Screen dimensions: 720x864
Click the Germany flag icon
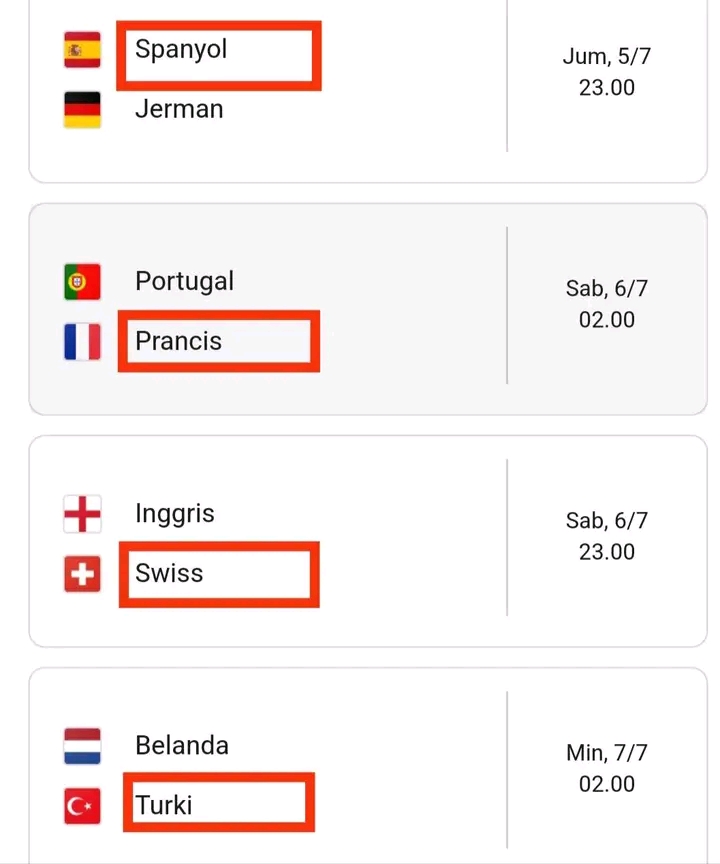(x=81, y=110)
